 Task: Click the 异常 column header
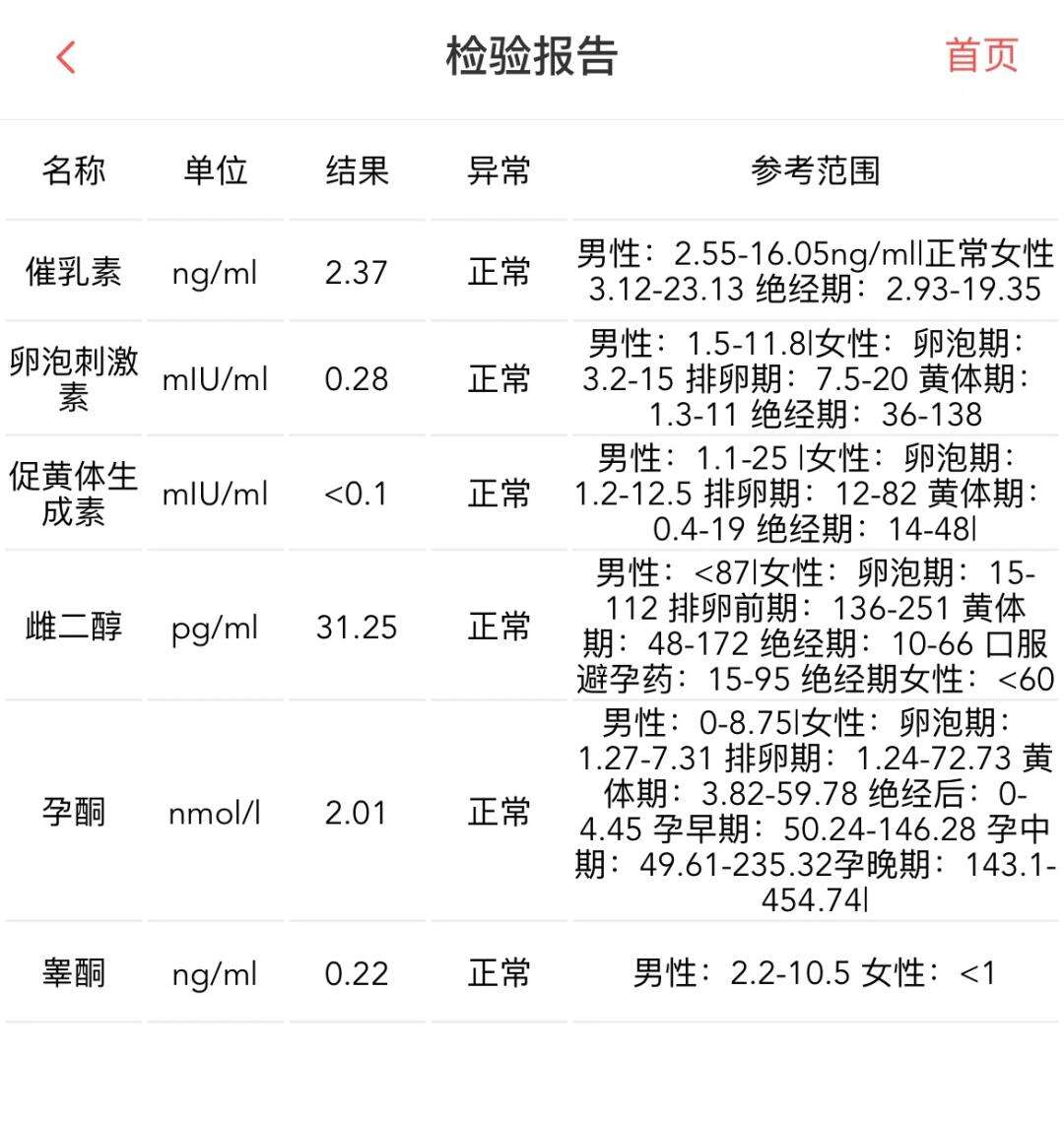coord(499,171)
